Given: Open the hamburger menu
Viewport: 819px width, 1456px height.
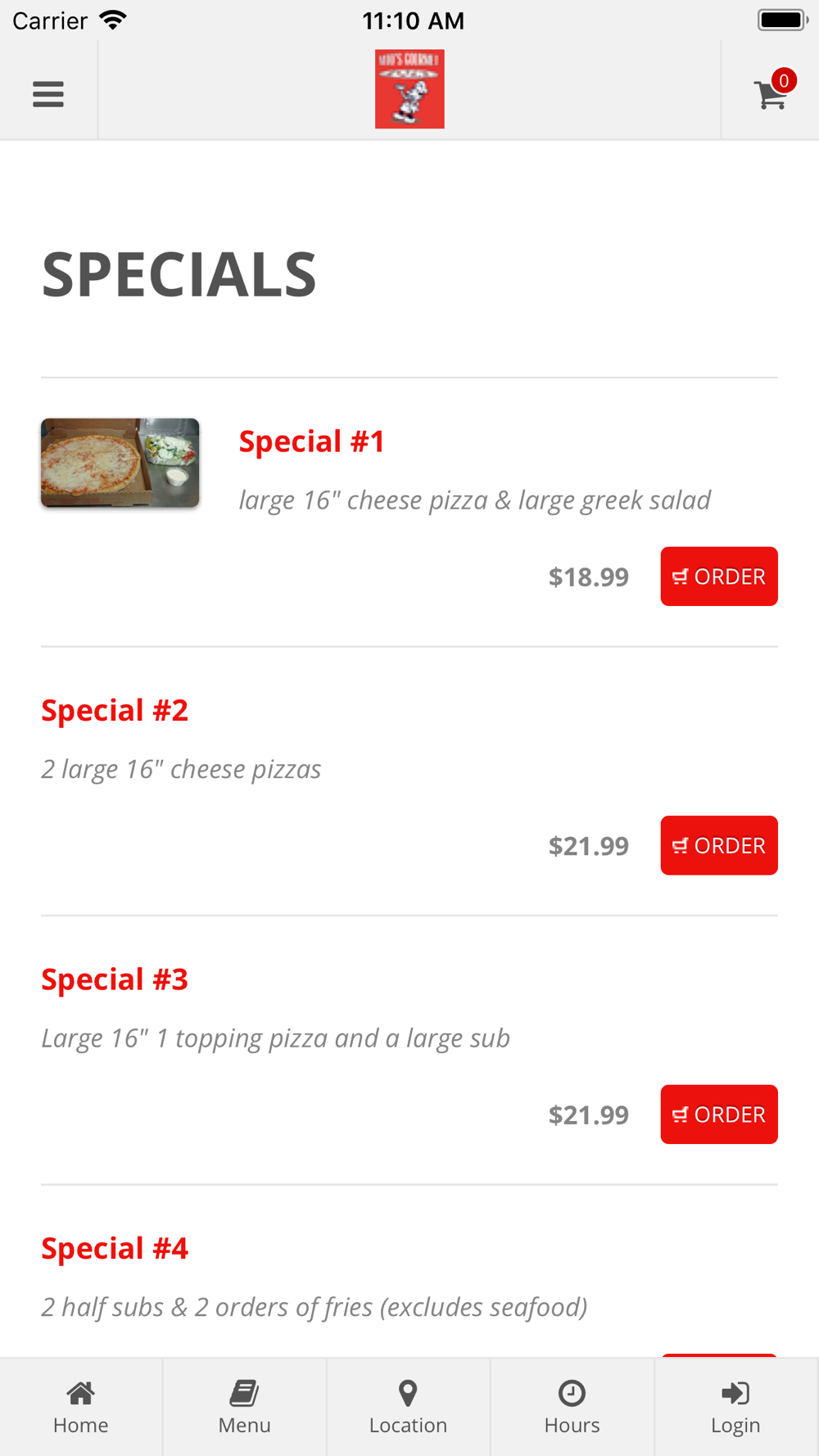Looking at the screenshot, I should [x=48, y=94].
